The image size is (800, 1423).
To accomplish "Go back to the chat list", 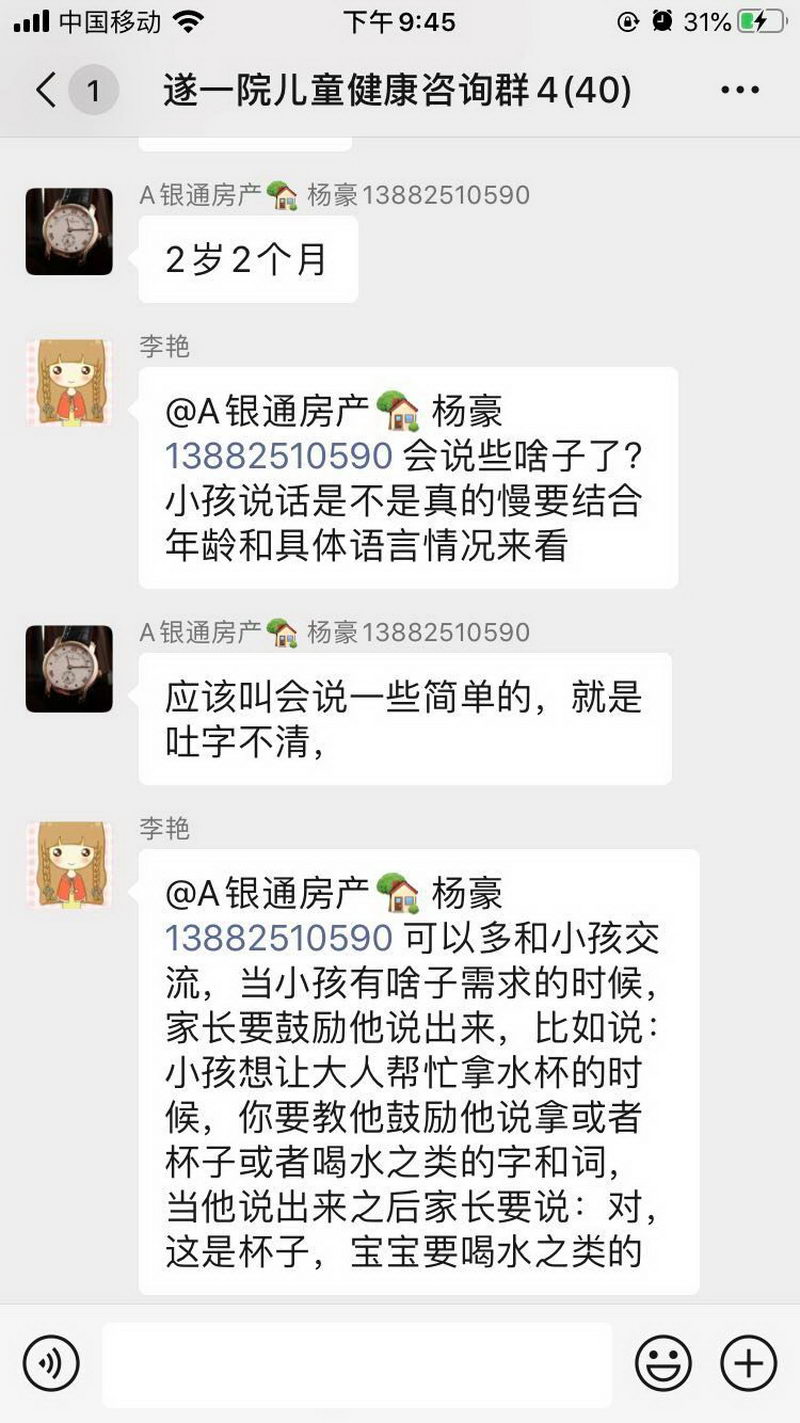I will (x=46, y=91).
